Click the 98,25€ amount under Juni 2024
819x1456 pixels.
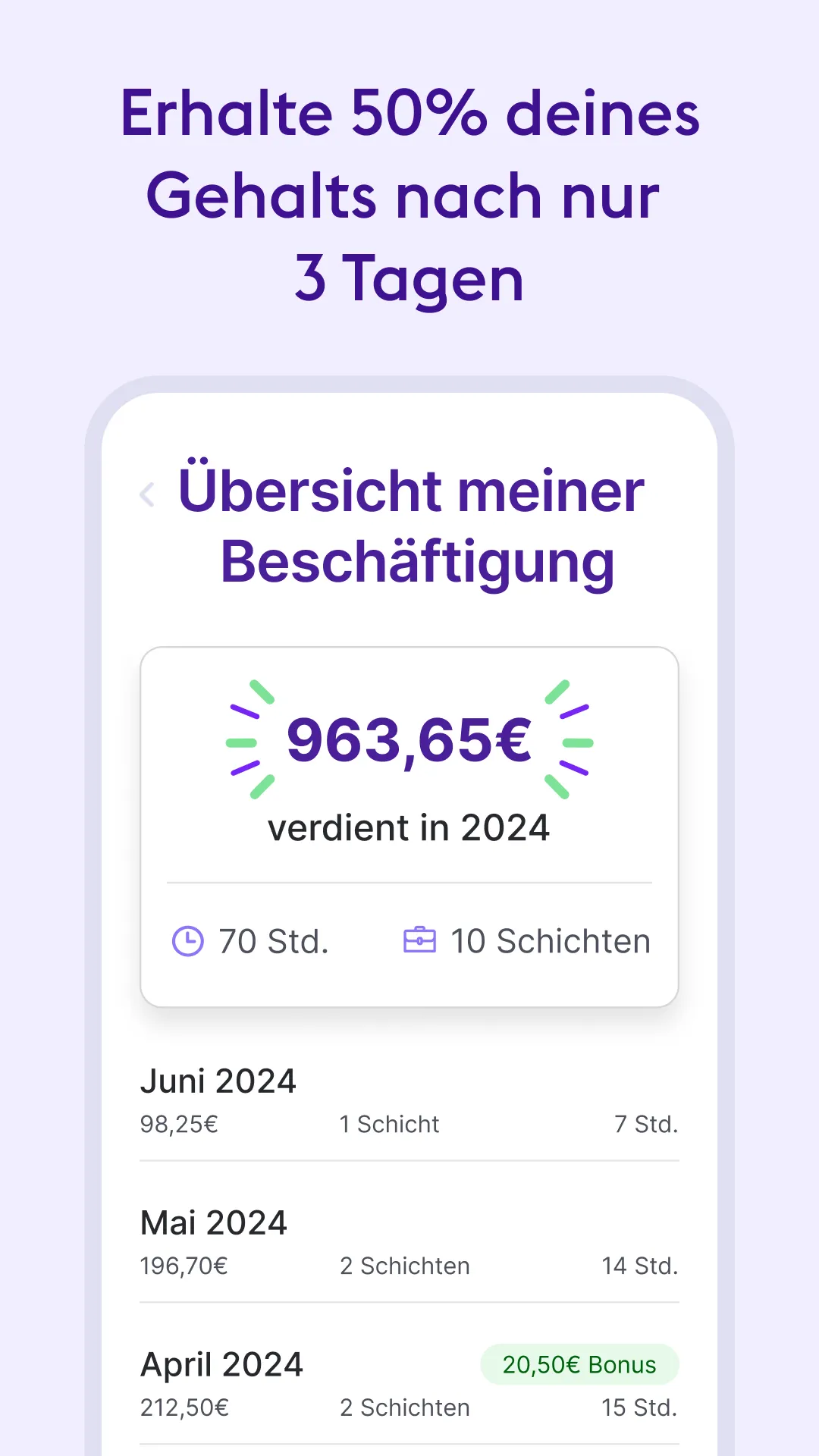[178, 1124]
